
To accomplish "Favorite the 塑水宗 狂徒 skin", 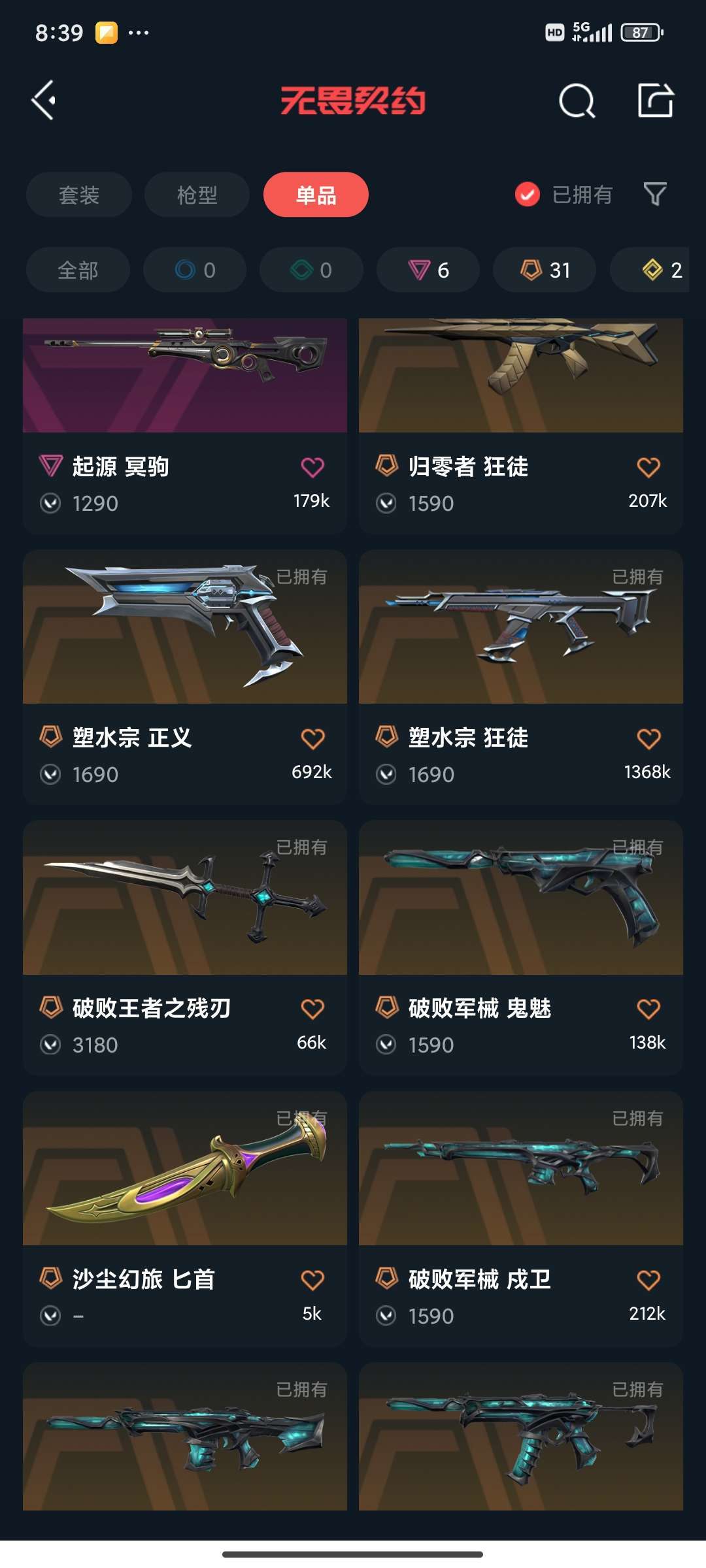I will pos(648,739).
